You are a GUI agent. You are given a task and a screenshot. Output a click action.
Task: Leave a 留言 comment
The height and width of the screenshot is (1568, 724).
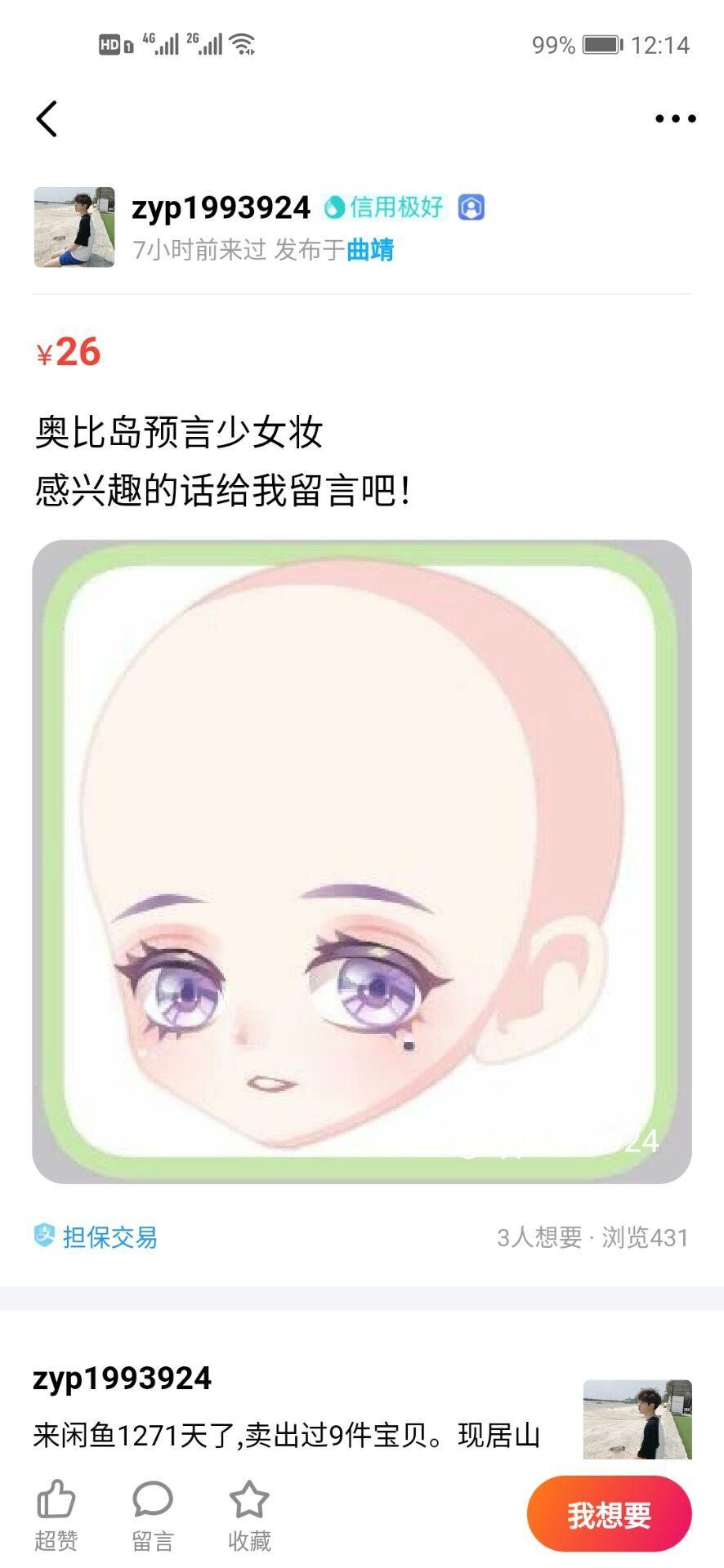pos(153,1516)
